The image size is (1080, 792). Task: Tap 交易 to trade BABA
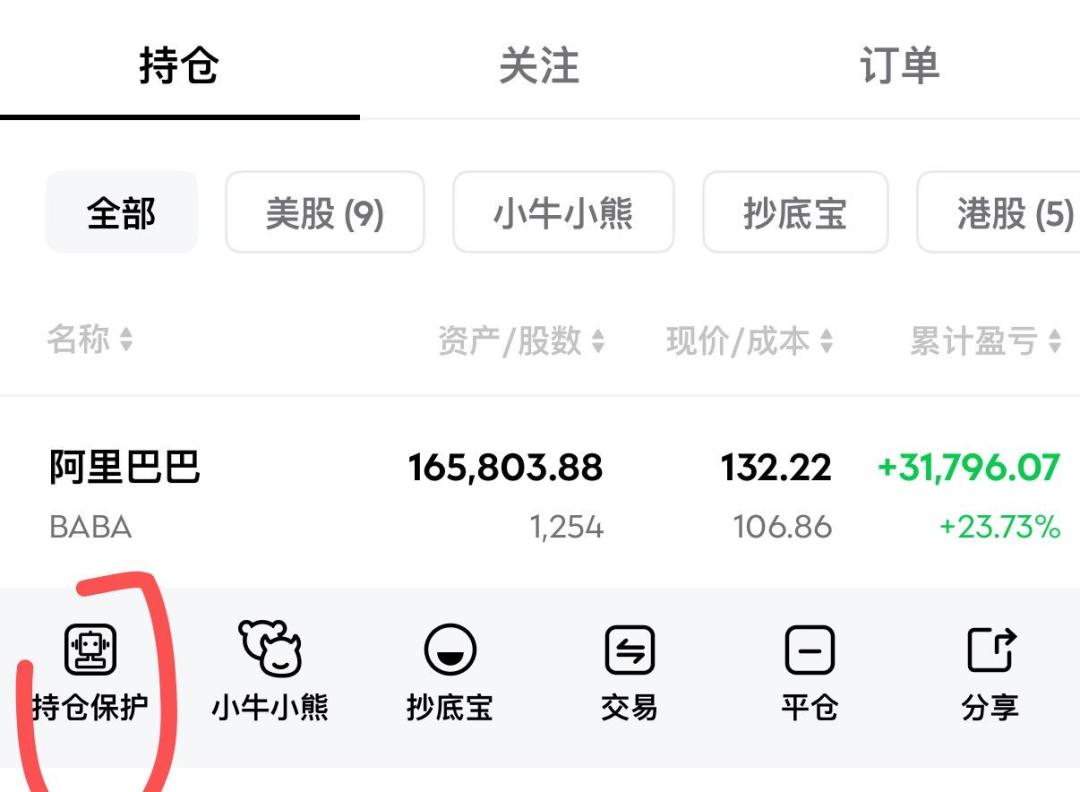[x=629, y=672]
